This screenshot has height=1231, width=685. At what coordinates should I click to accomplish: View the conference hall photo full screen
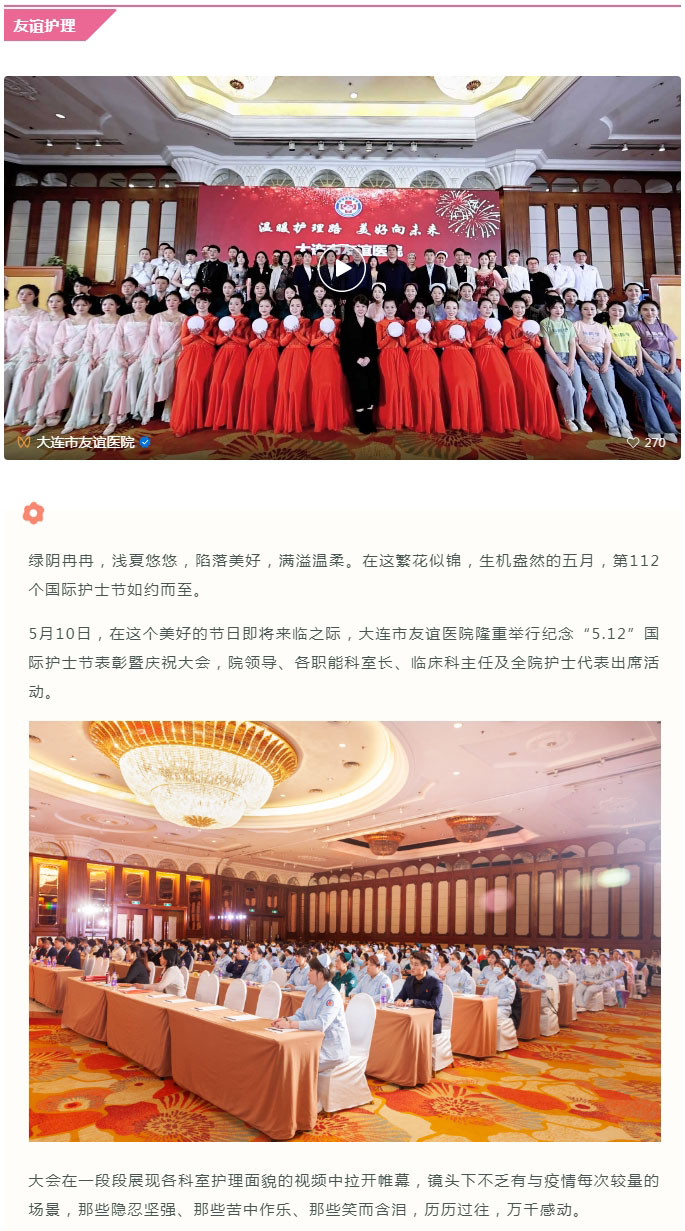pos(344,930)
